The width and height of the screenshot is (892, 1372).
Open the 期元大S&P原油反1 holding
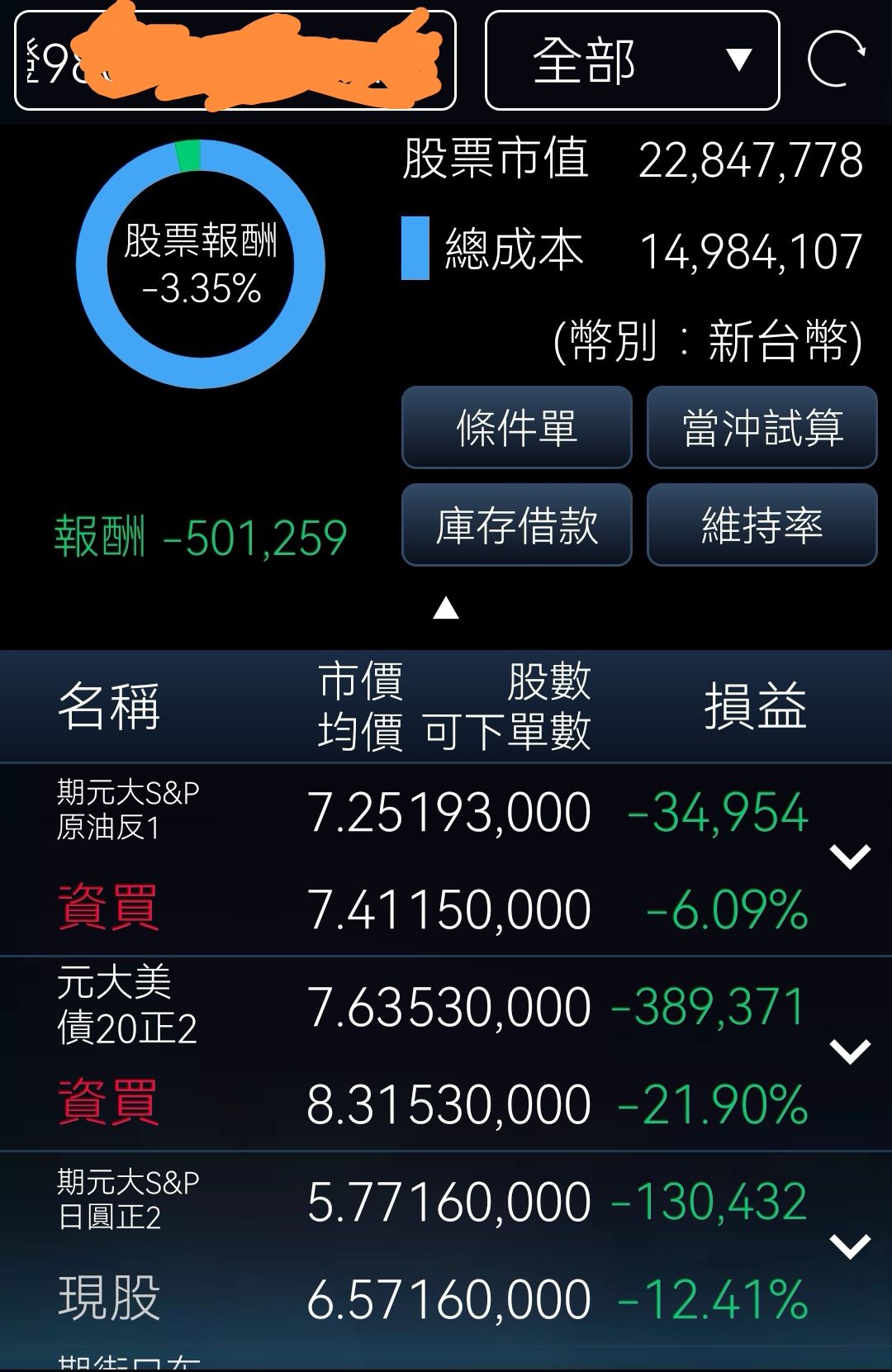(128, 810)
